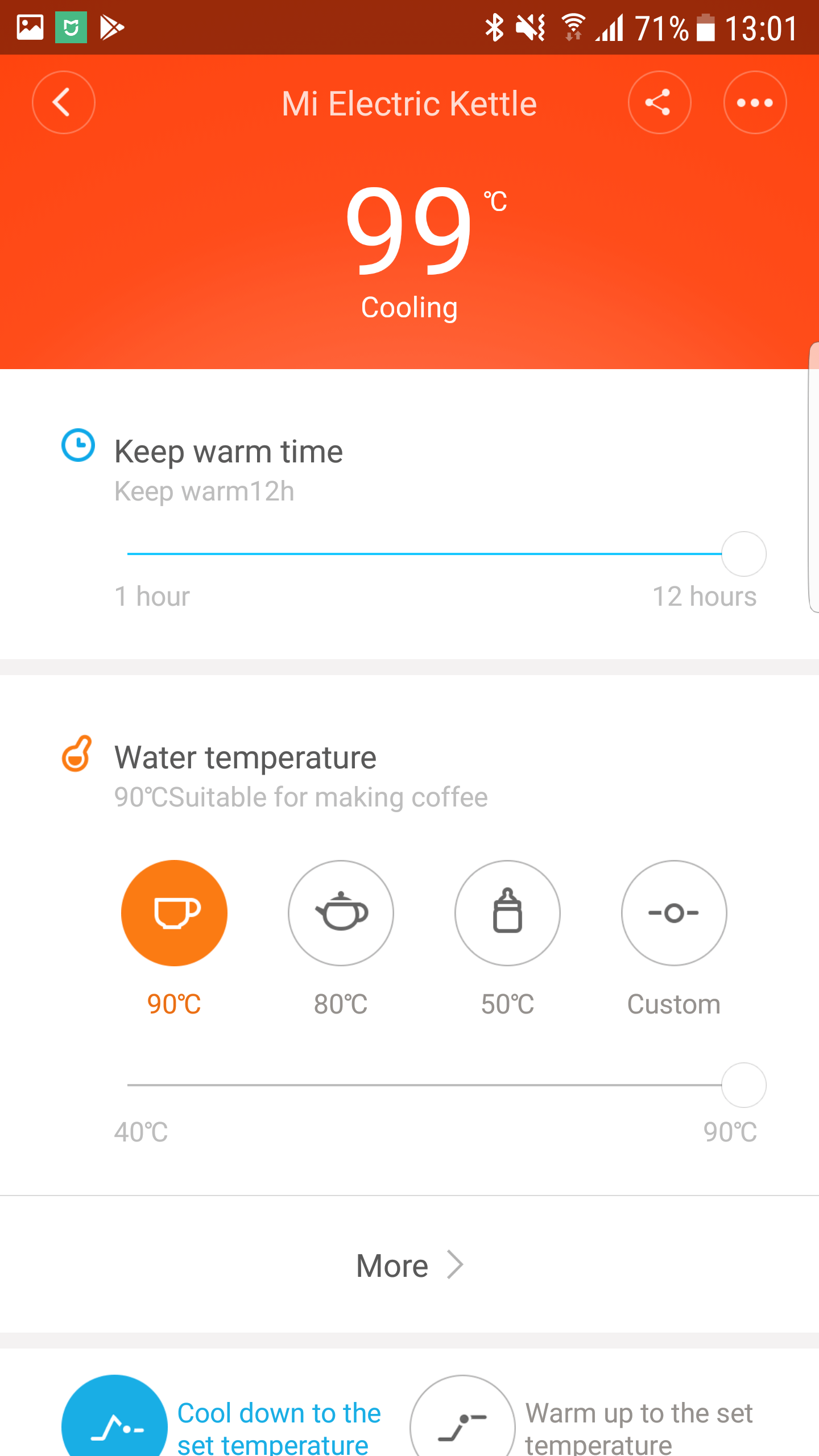
Task: Tap the water temperature slider handle
Action: (743, 1085)
